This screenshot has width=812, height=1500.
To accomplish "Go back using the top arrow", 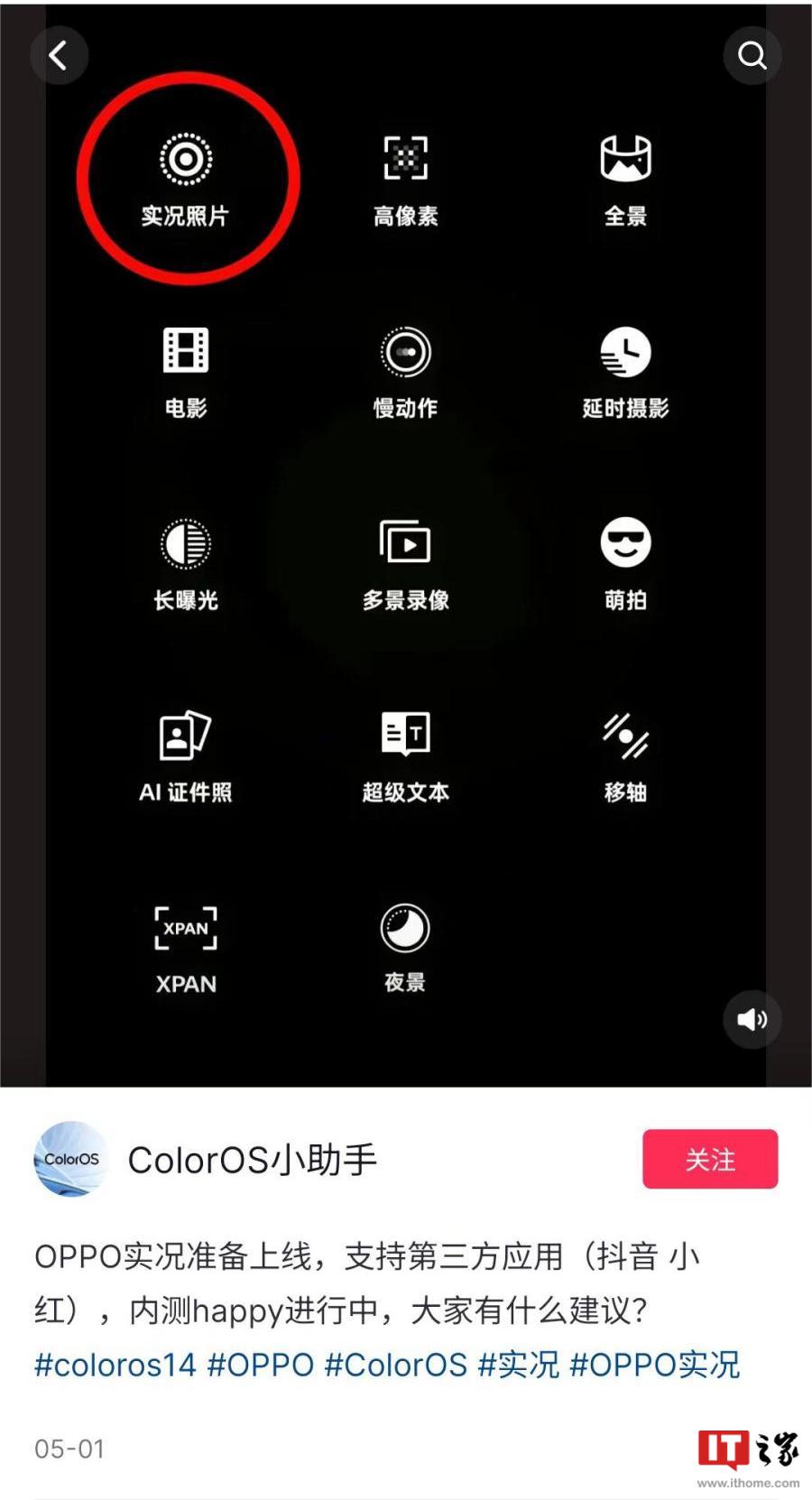I will pyautogui.click(x=59, y=56).
